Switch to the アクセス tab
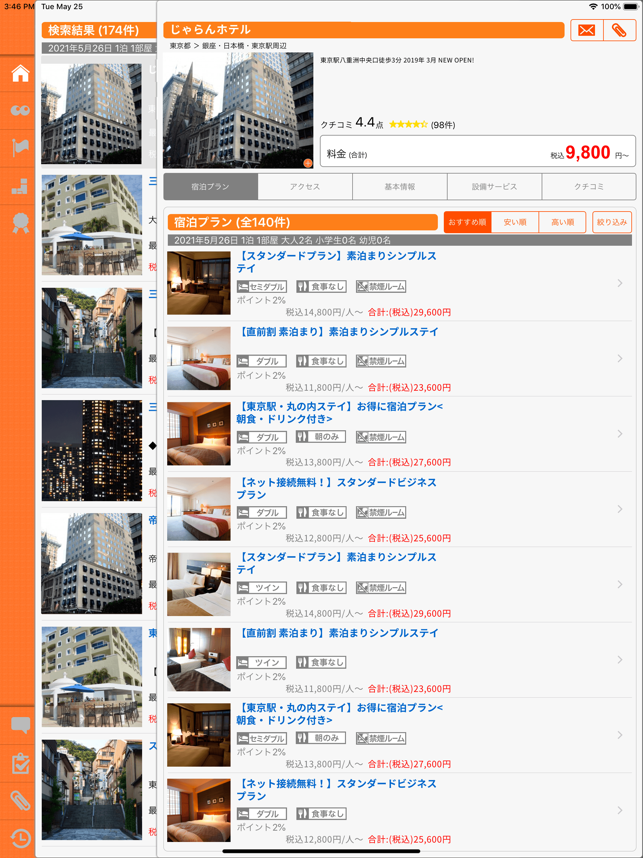643x858 pixels. click(x=305, y=187)
